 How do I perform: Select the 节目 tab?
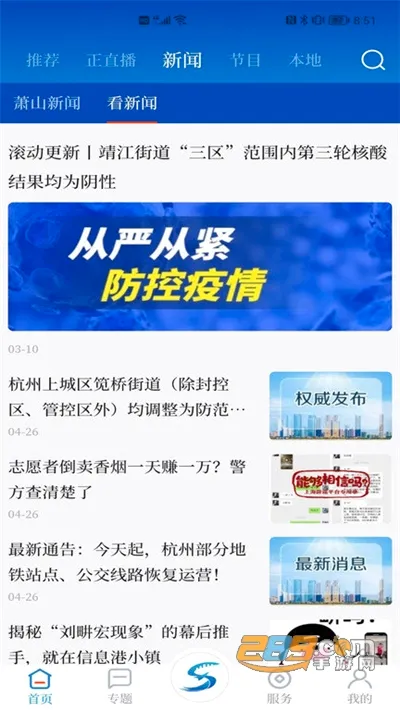pyautogui.click(x=245, y=60)
